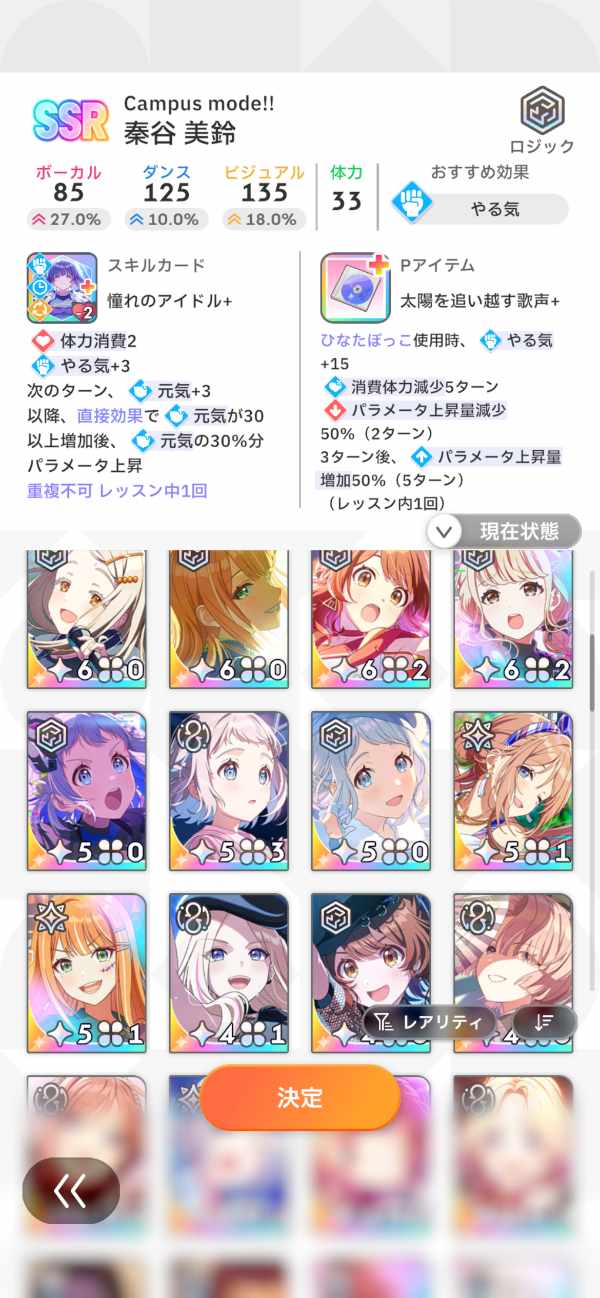
Task: Open the 憧れのアイドル+ skill card icon
Action: point(62,287)
